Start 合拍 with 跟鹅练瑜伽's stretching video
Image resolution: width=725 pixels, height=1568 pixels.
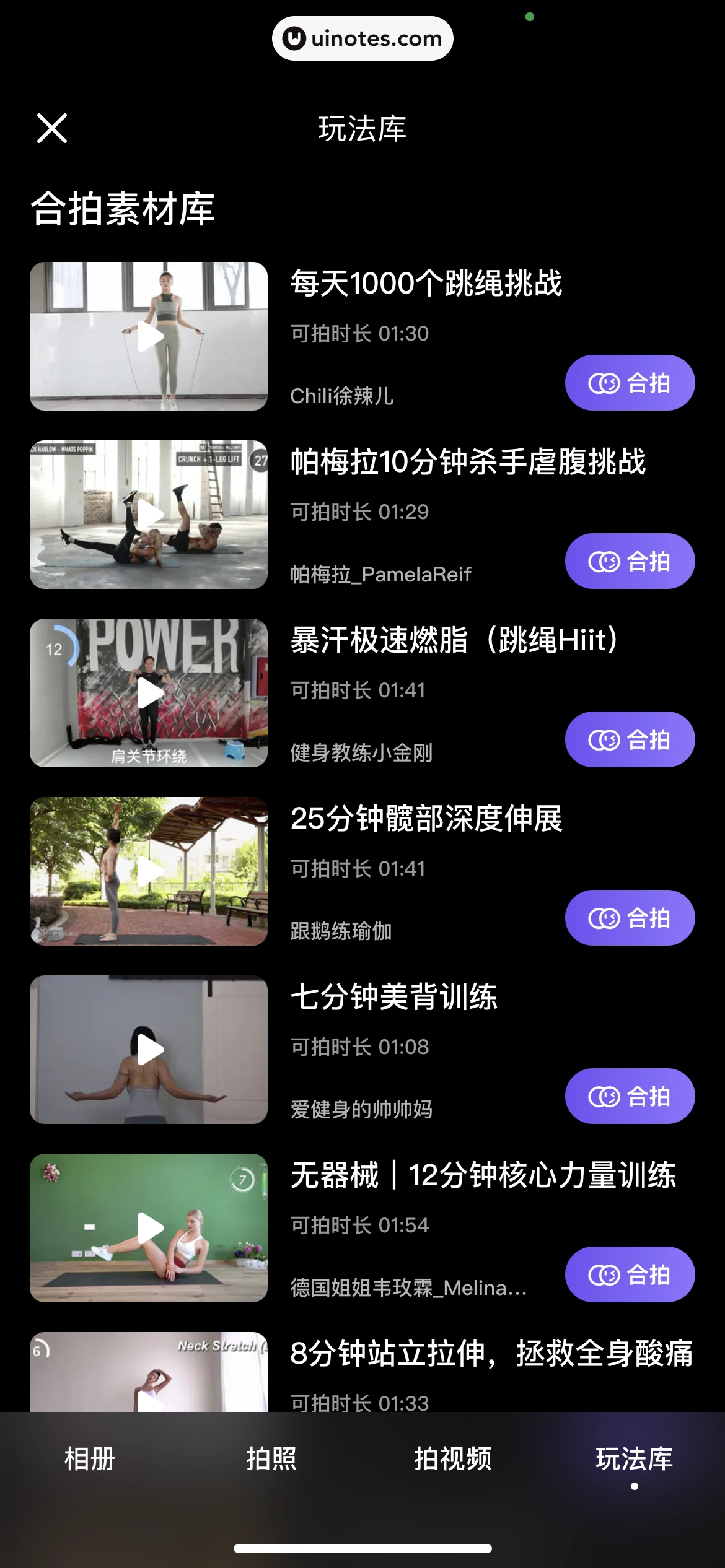tap(629, 917)
